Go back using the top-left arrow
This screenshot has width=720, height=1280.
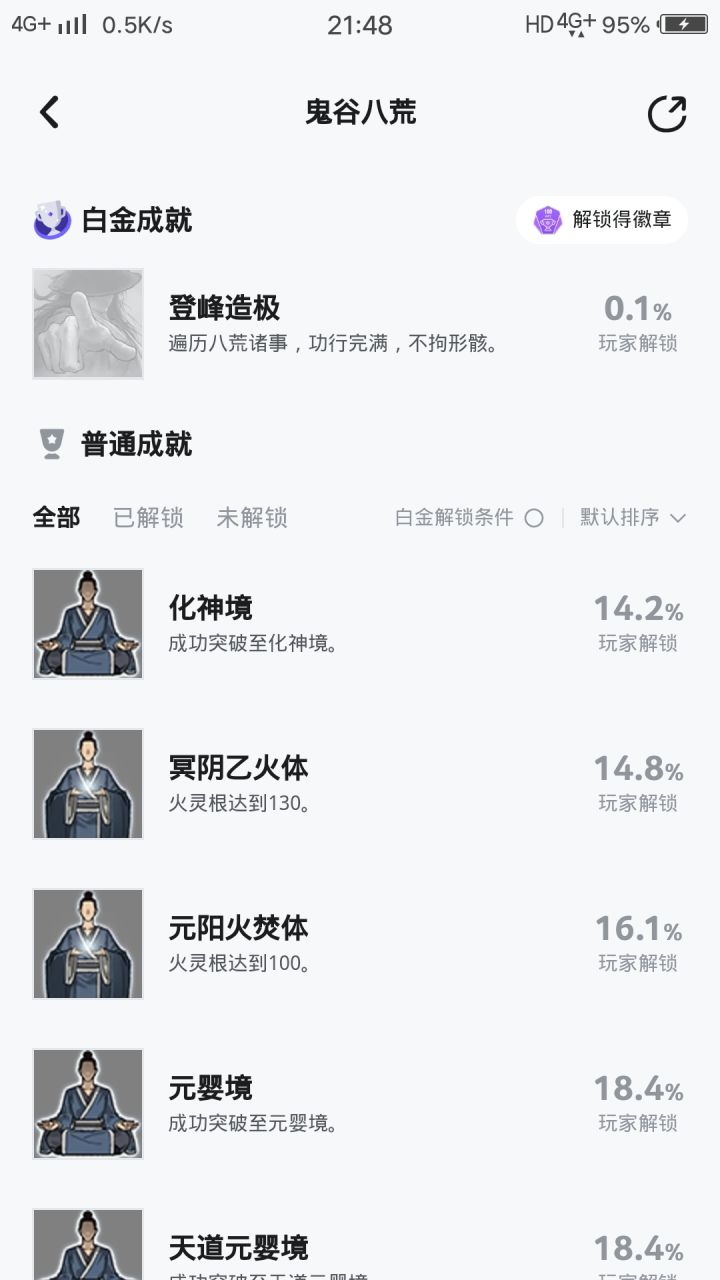click(49, 112)
